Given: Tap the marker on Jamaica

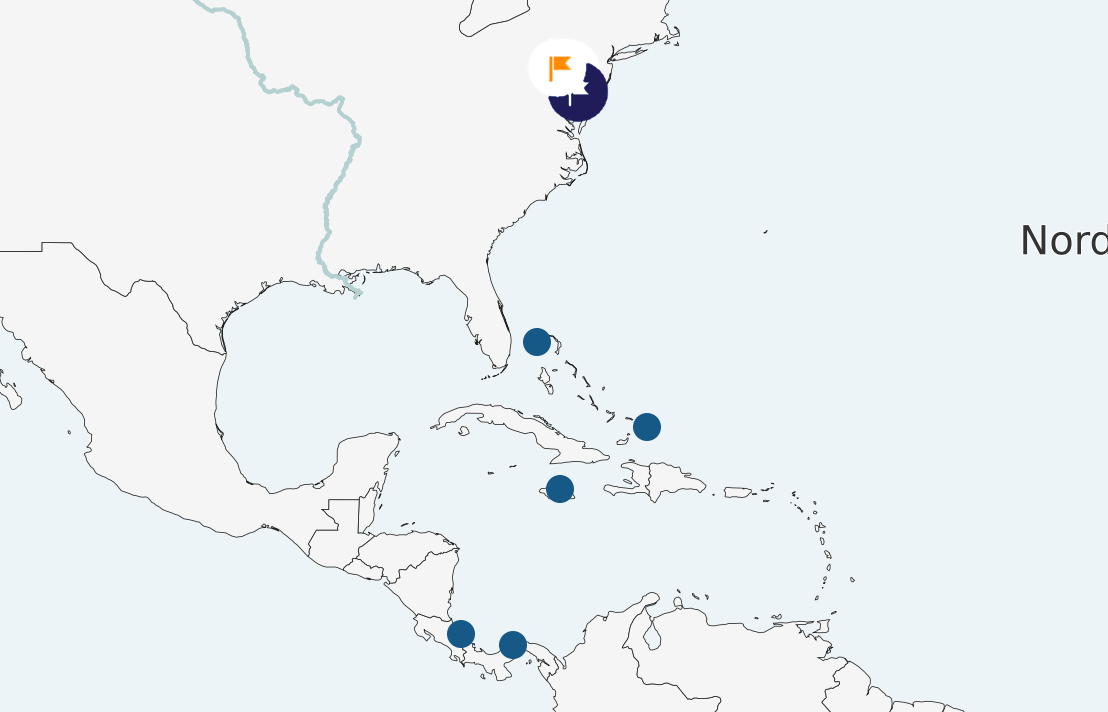Looking at the screenshot, I should click(560, 489).
